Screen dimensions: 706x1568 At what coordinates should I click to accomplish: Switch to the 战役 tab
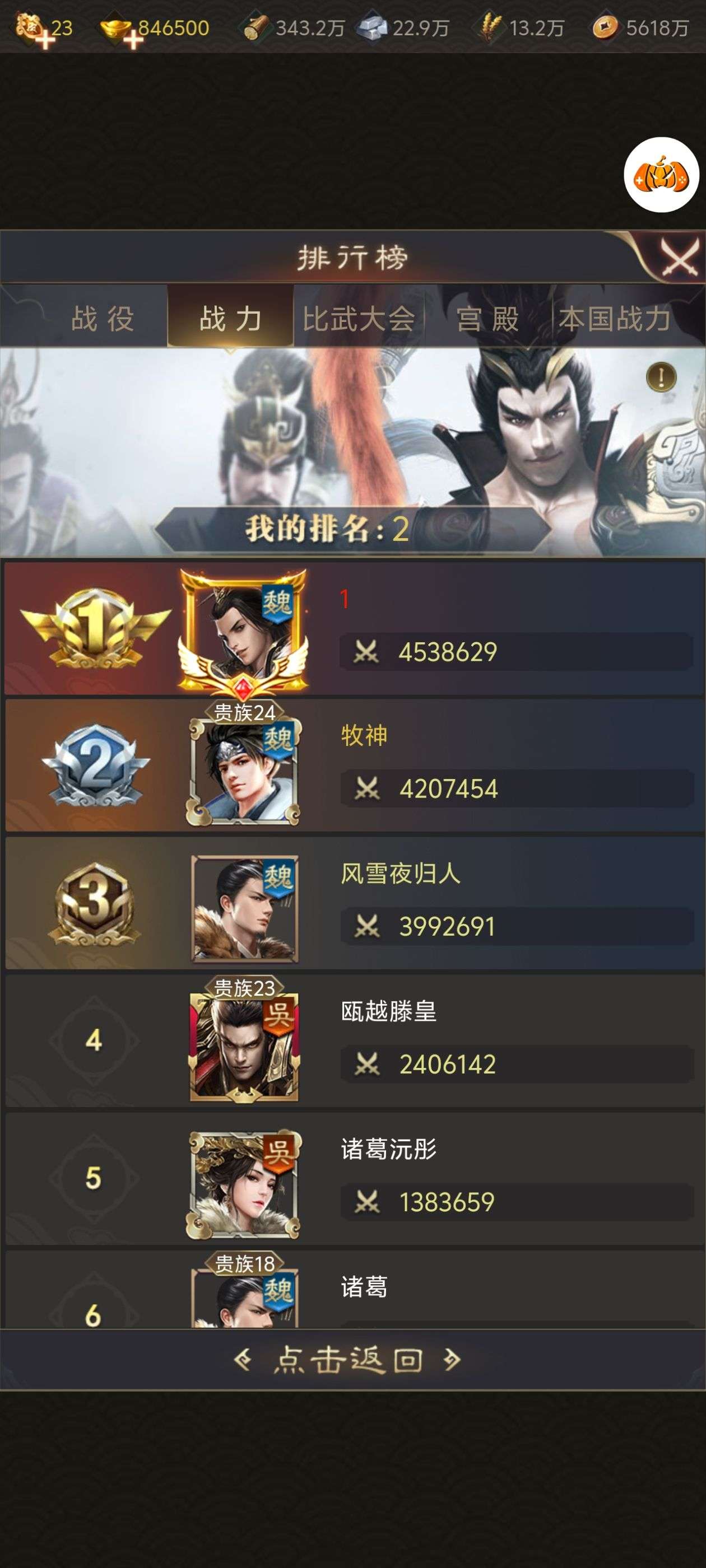103,318
